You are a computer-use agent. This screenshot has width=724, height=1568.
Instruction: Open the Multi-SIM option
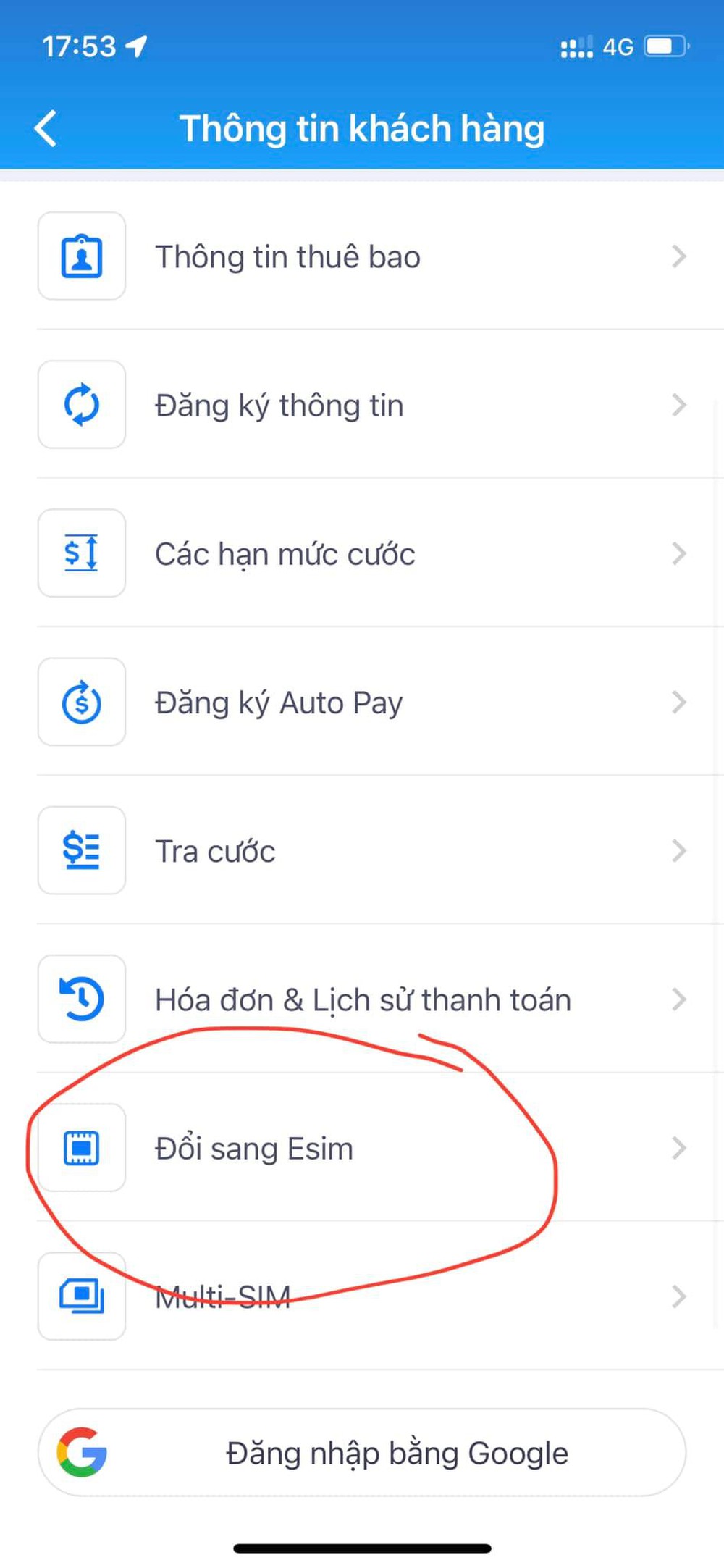[x=362, y=1296]
